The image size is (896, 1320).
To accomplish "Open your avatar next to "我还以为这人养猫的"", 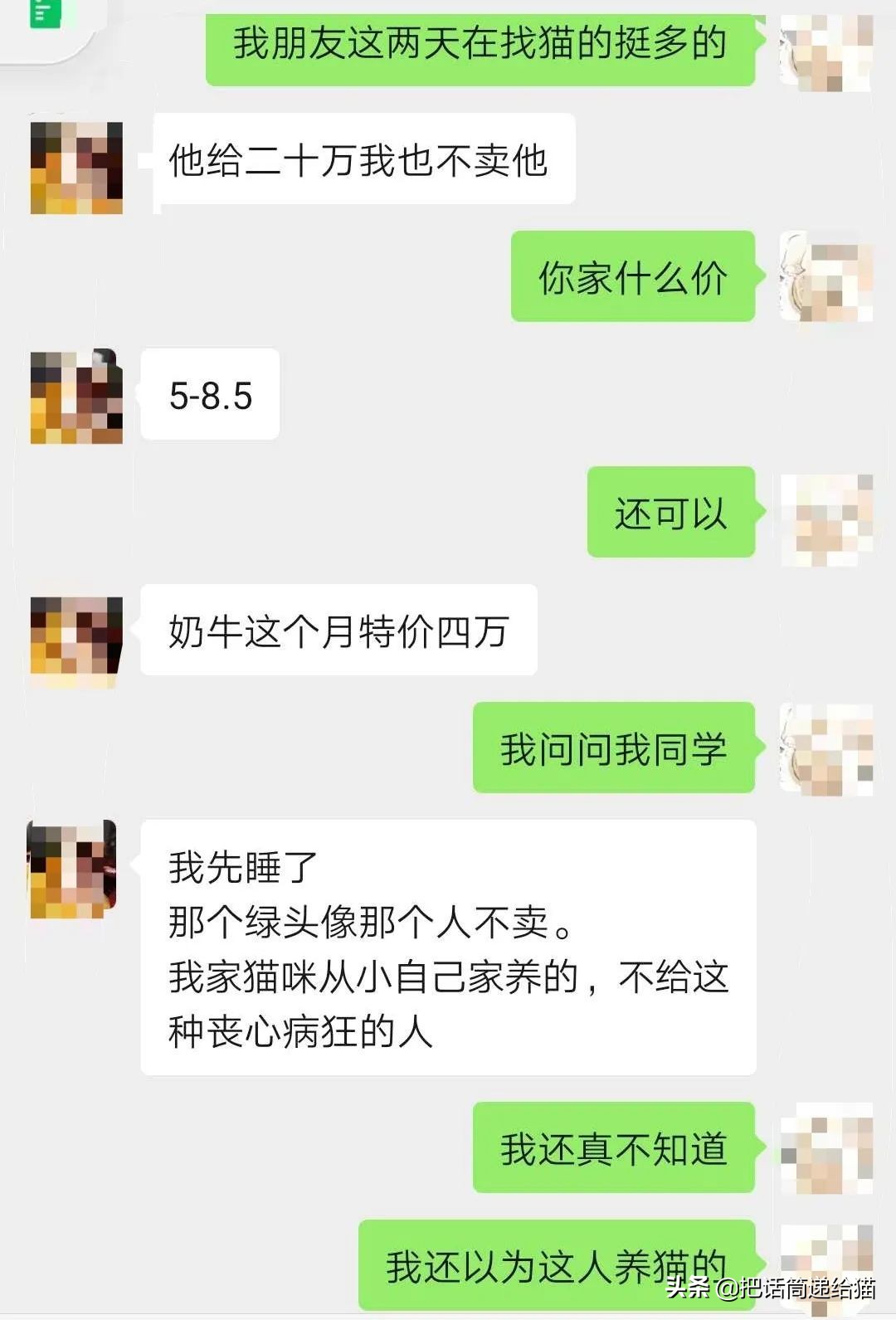I will pyautogui.click(x=830, y=1253).
